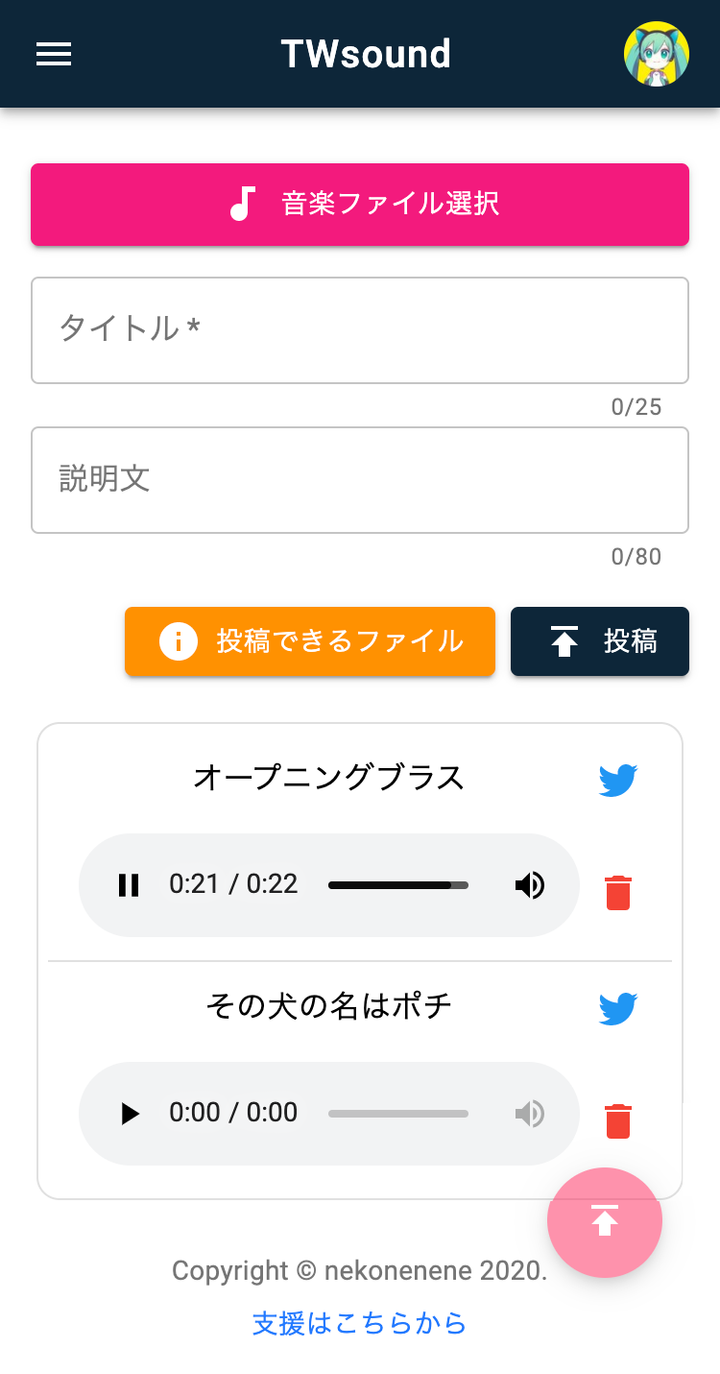The image size is (720, 1374).
Task: Tap the 音楽ファイル選択 button
Action: [x=360, y=204]
